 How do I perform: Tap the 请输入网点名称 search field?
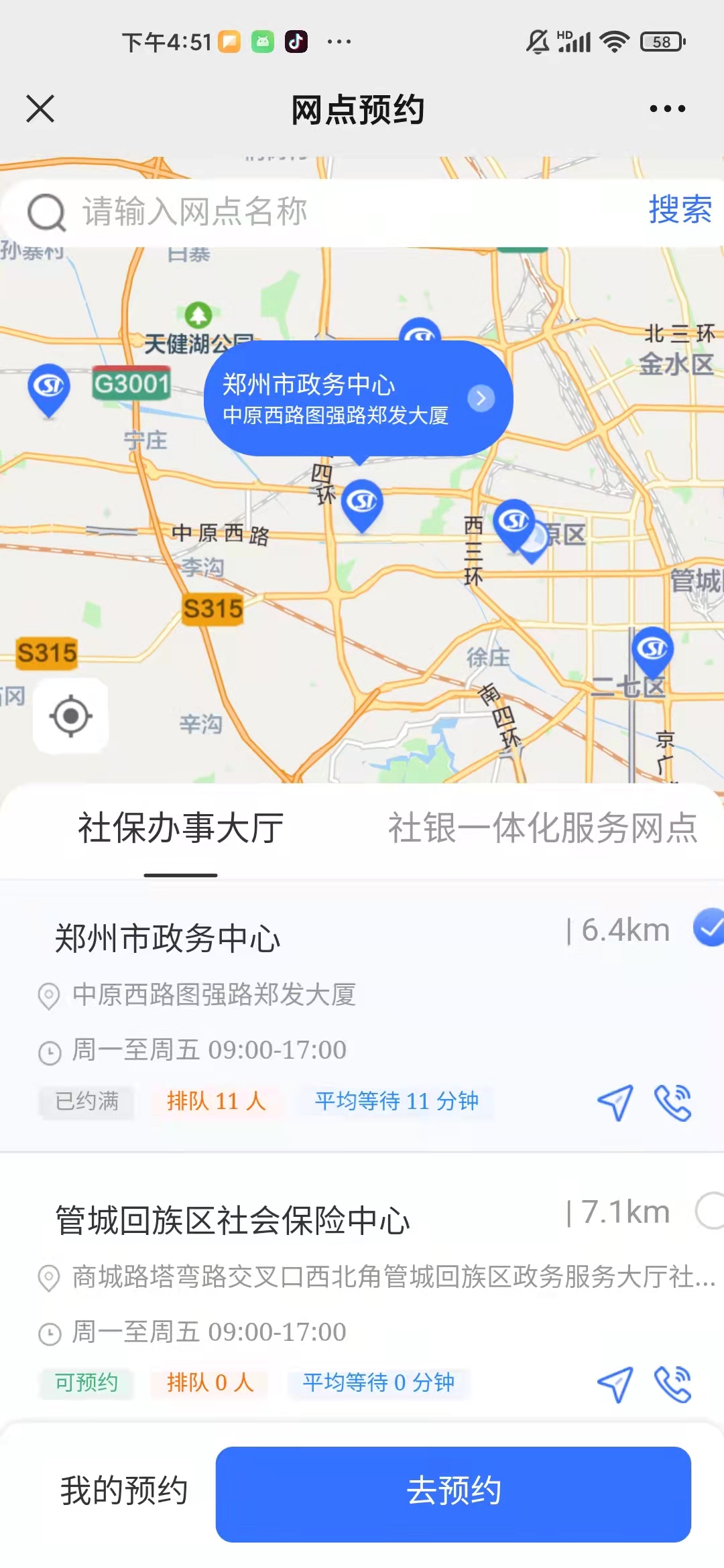point(335,212)
